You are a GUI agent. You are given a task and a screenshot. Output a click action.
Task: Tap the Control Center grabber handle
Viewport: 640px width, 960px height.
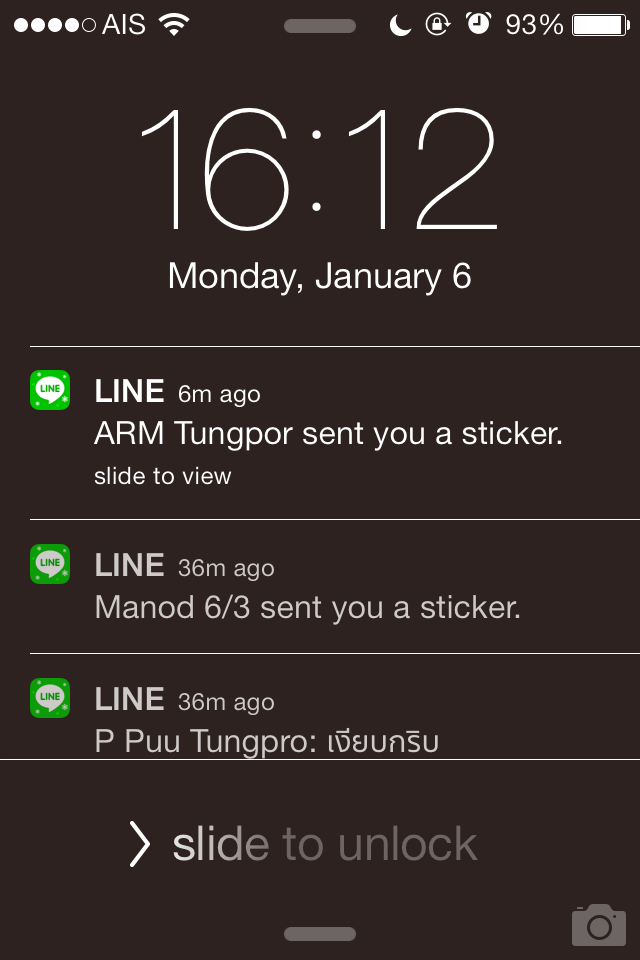tap(320, 934)
